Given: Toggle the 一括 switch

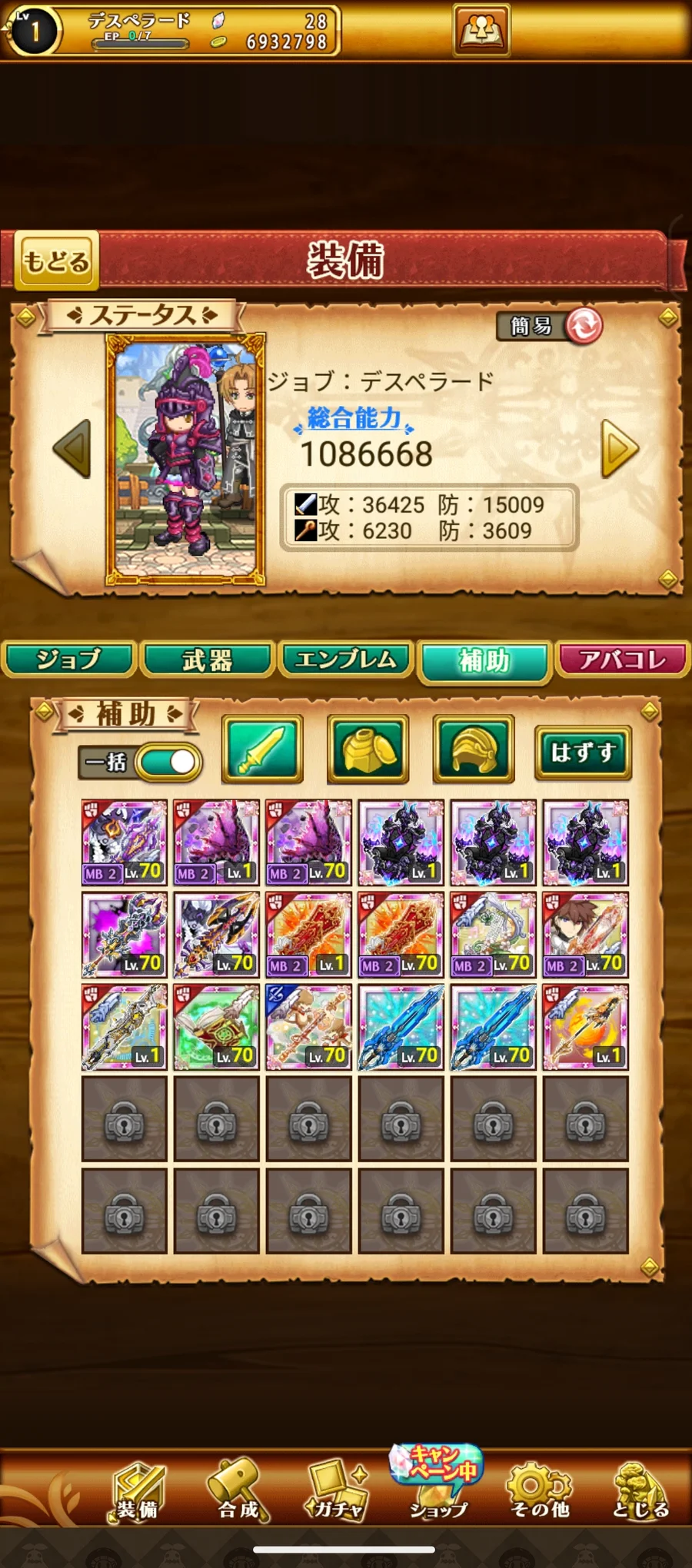Looking at the screenshot, I should tap(168, 762).
